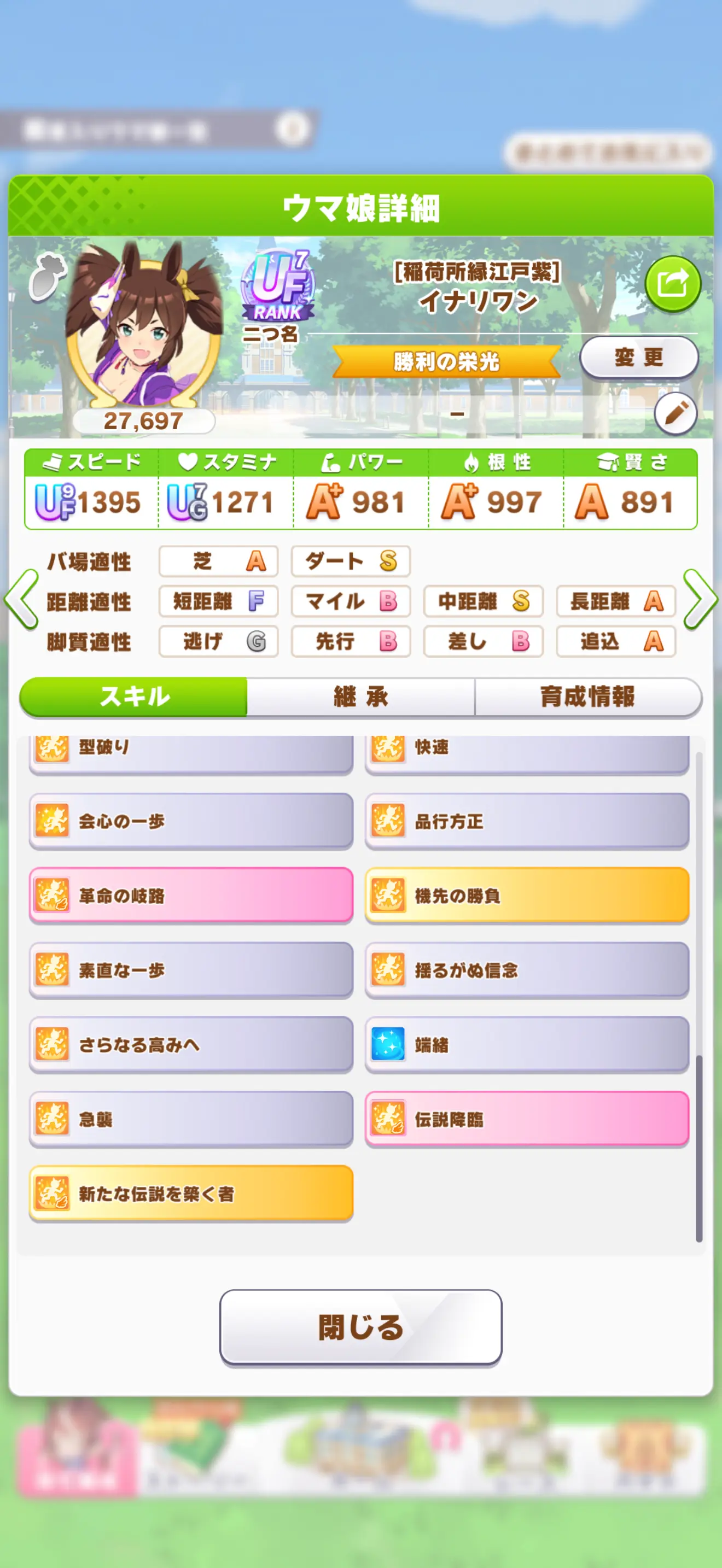Select the スキル tab
The image size is (722, 1568).
pyautogui.click(x=133, y=697)
